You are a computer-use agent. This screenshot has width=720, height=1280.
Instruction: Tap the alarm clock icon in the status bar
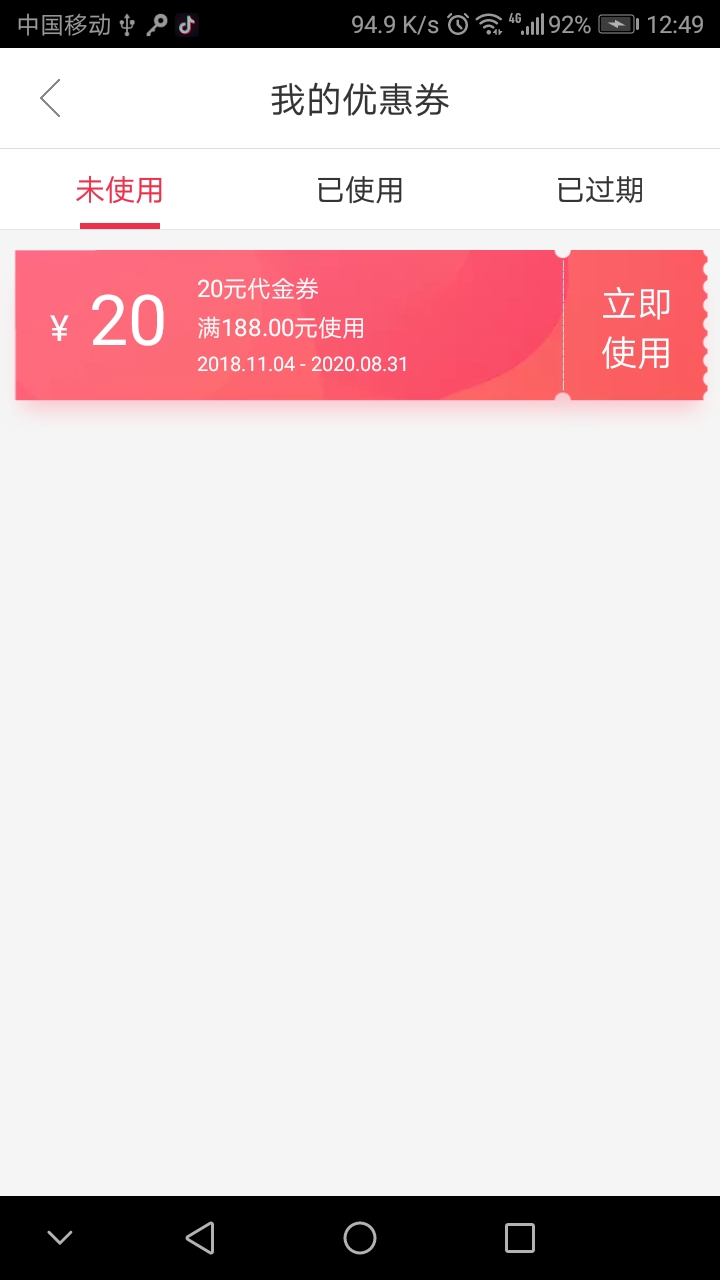[x=459, y=23]
